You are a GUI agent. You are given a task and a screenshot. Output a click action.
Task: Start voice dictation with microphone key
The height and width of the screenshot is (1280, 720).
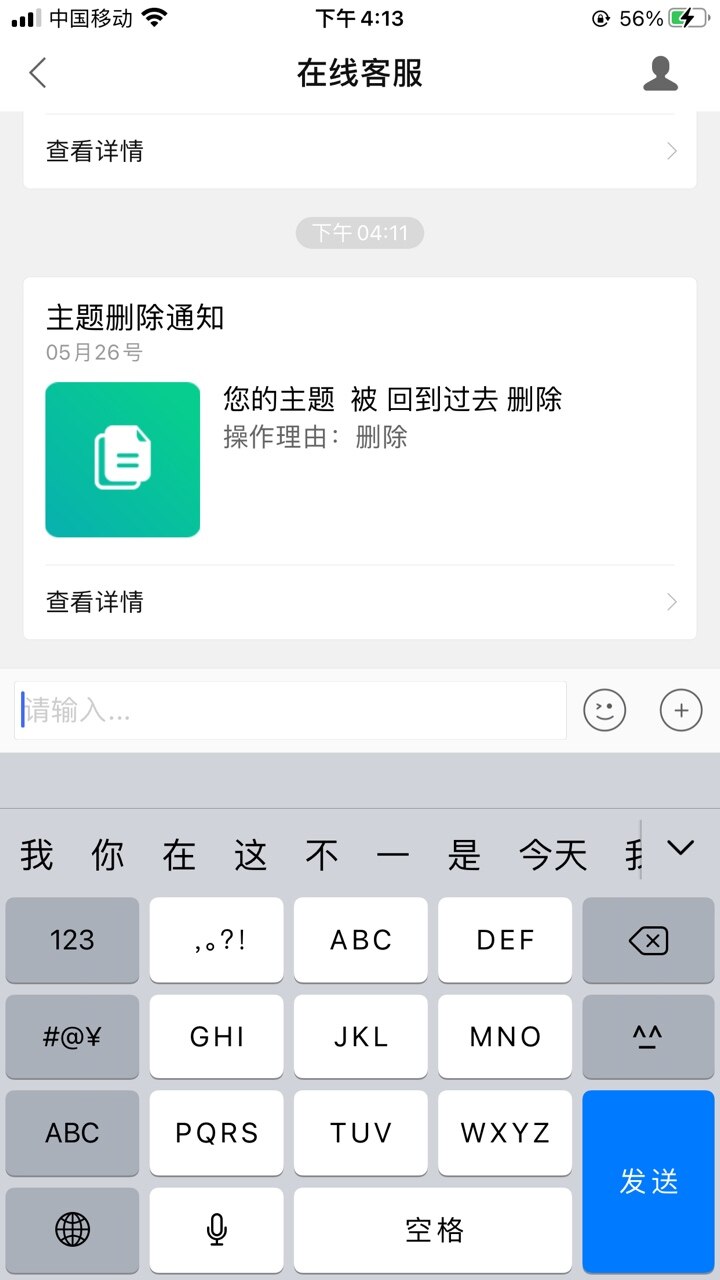pyautogui.click(x=216, y=1230)
